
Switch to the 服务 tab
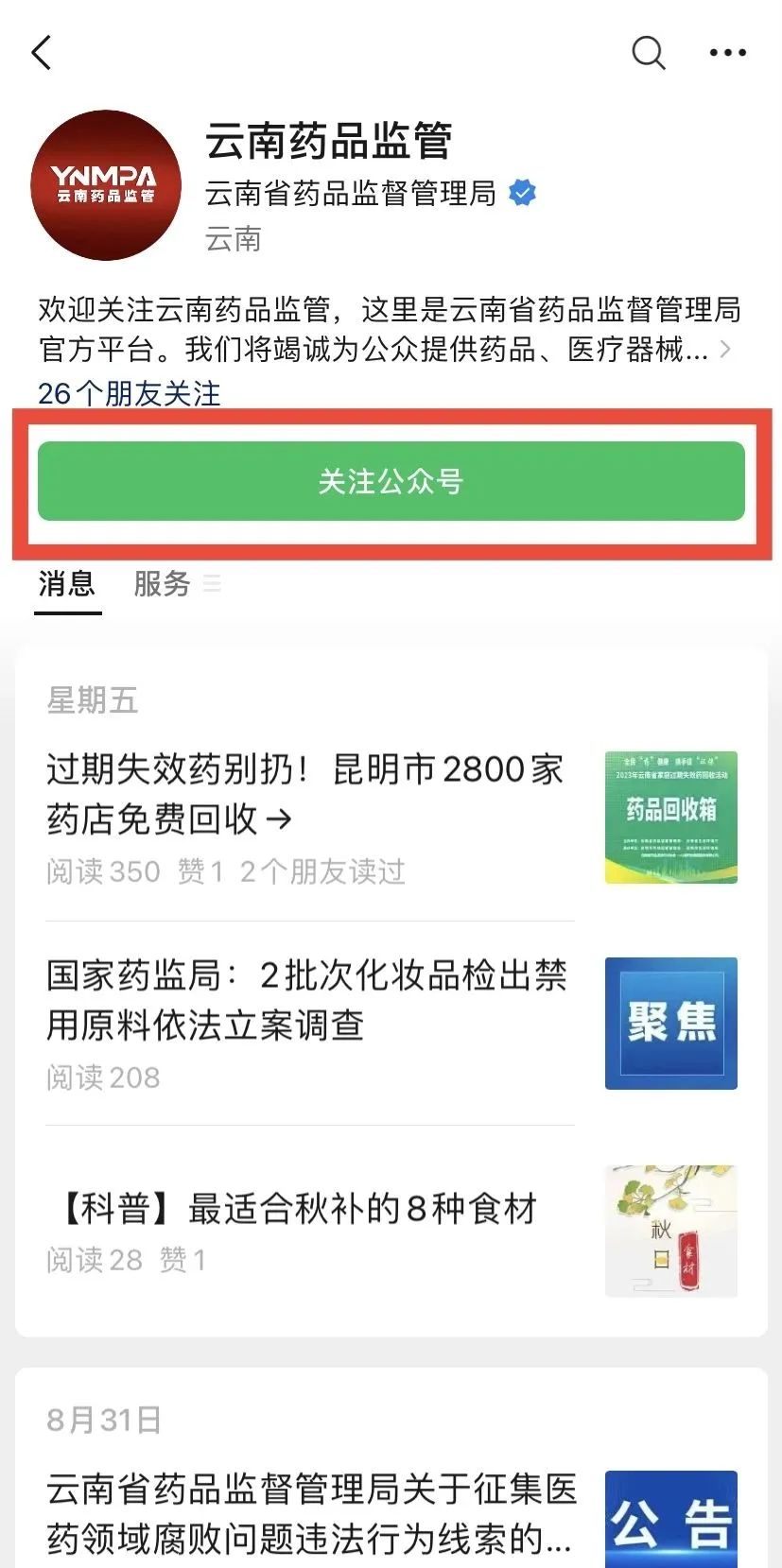162,585
